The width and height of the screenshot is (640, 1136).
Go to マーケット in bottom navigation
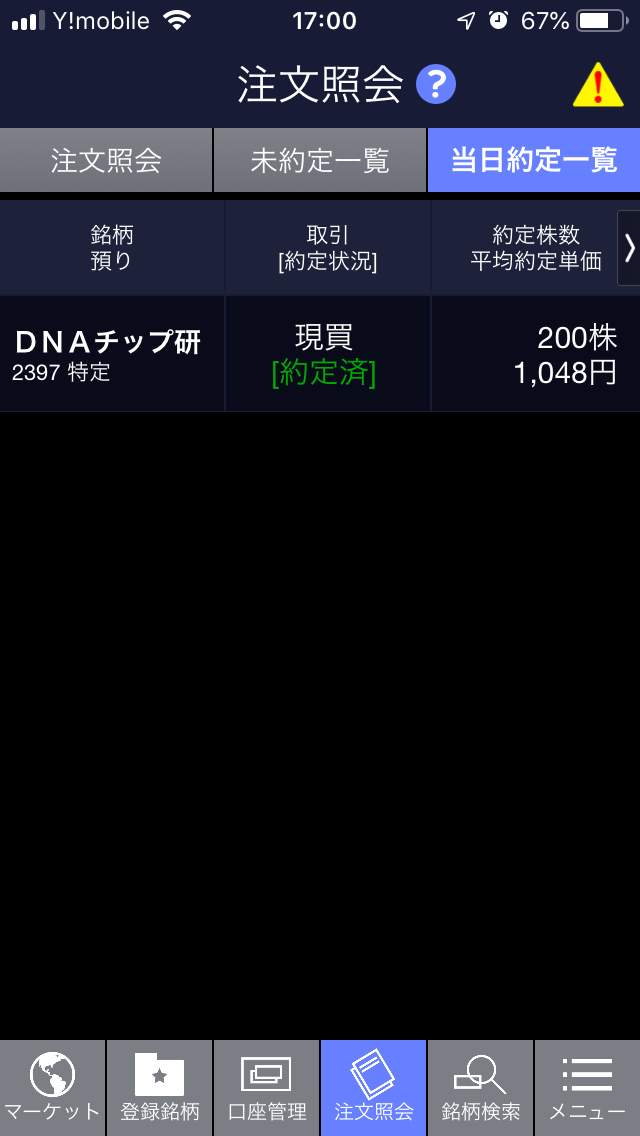(52, 1088)
